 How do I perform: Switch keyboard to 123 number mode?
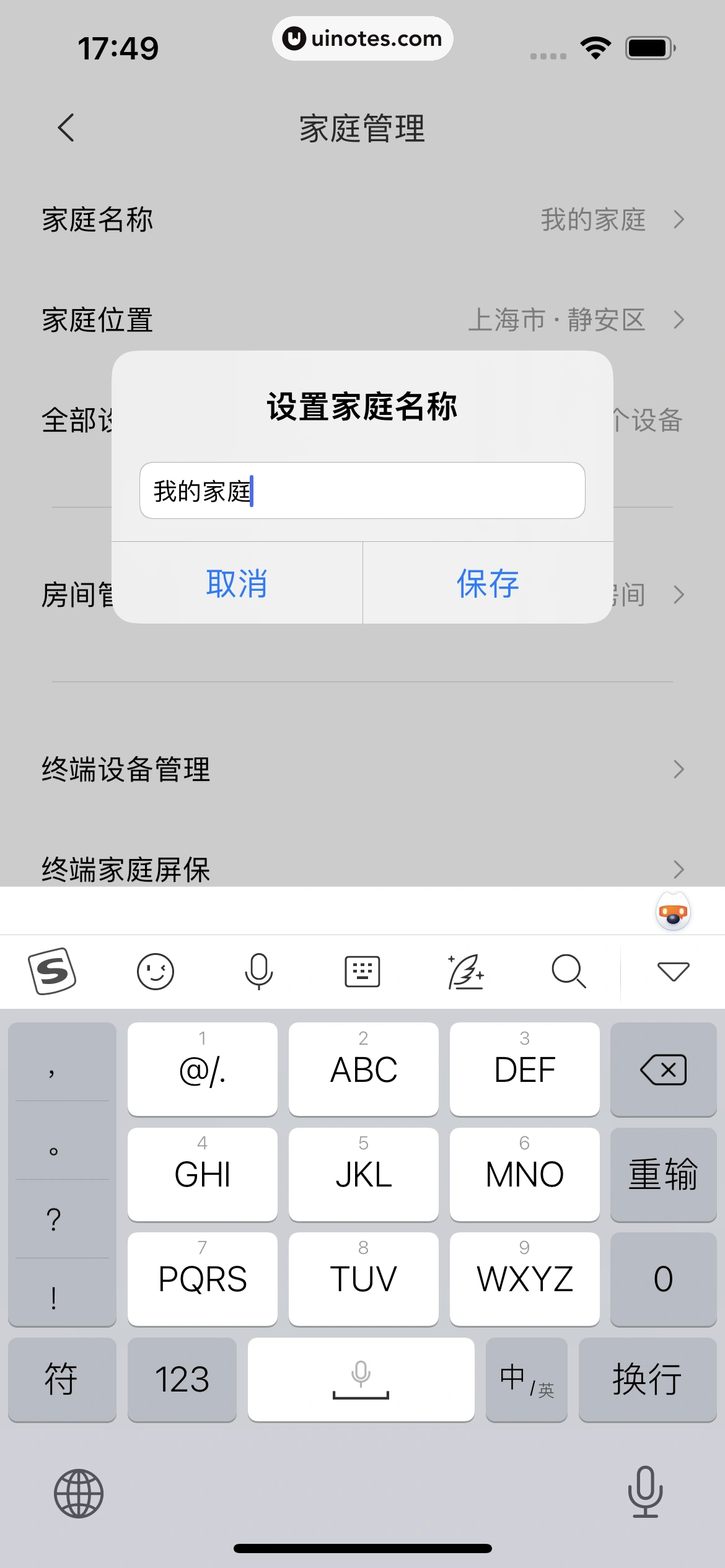(x=182, y=1379)
